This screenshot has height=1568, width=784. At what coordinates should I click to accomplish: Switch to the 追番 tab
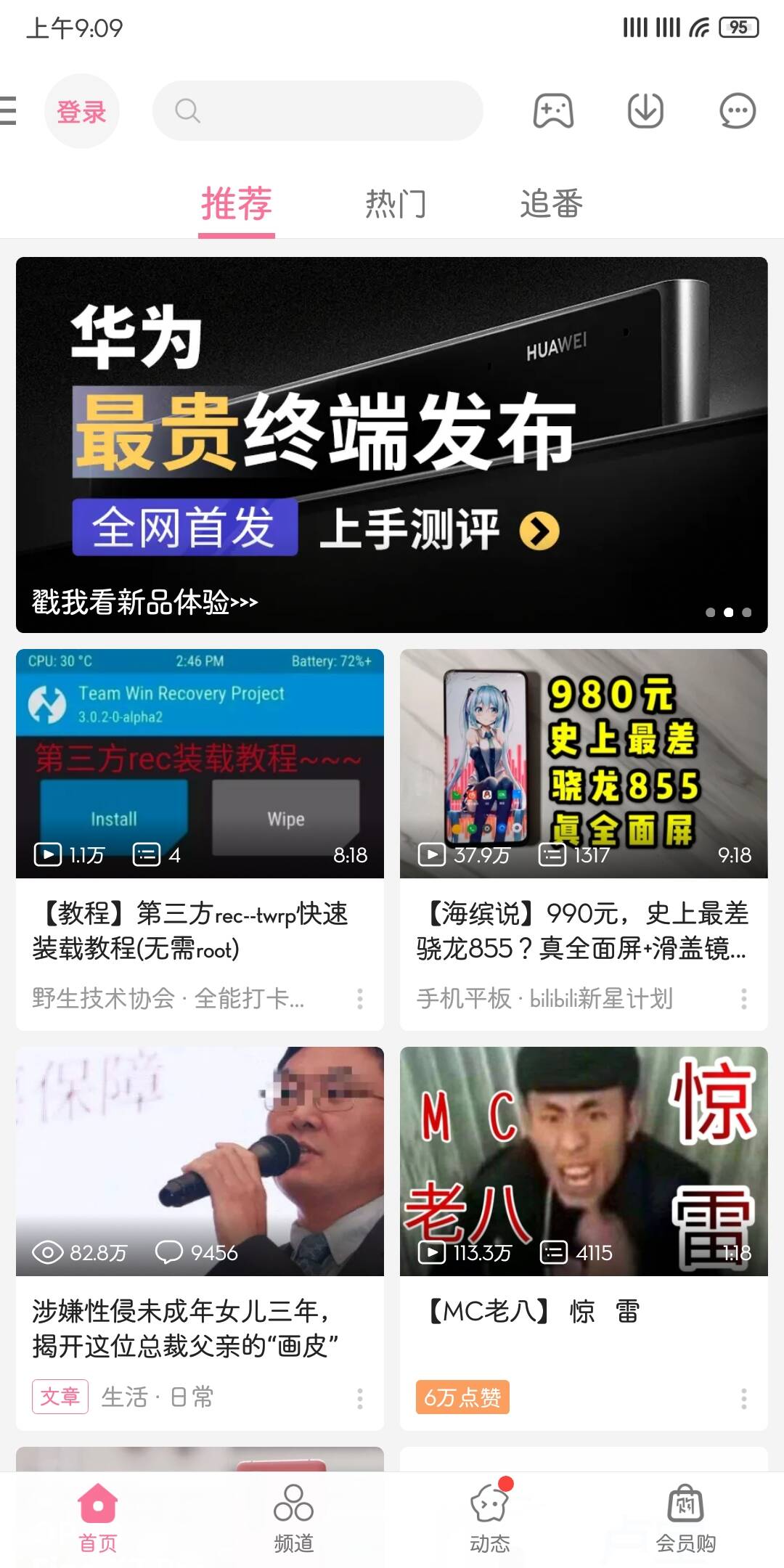[x=551, y=204]
